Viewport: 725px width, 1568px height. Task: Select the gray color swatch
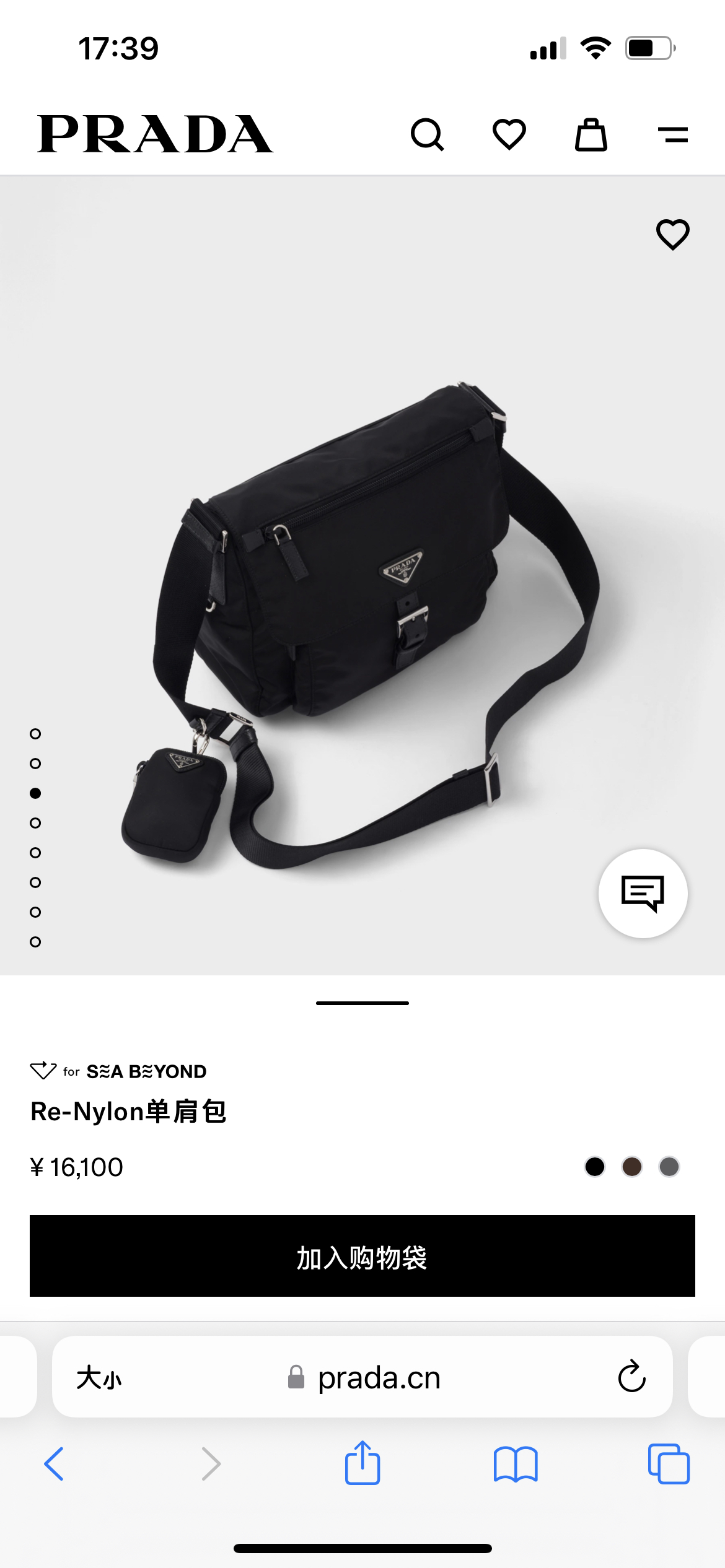click(669, 1167)
